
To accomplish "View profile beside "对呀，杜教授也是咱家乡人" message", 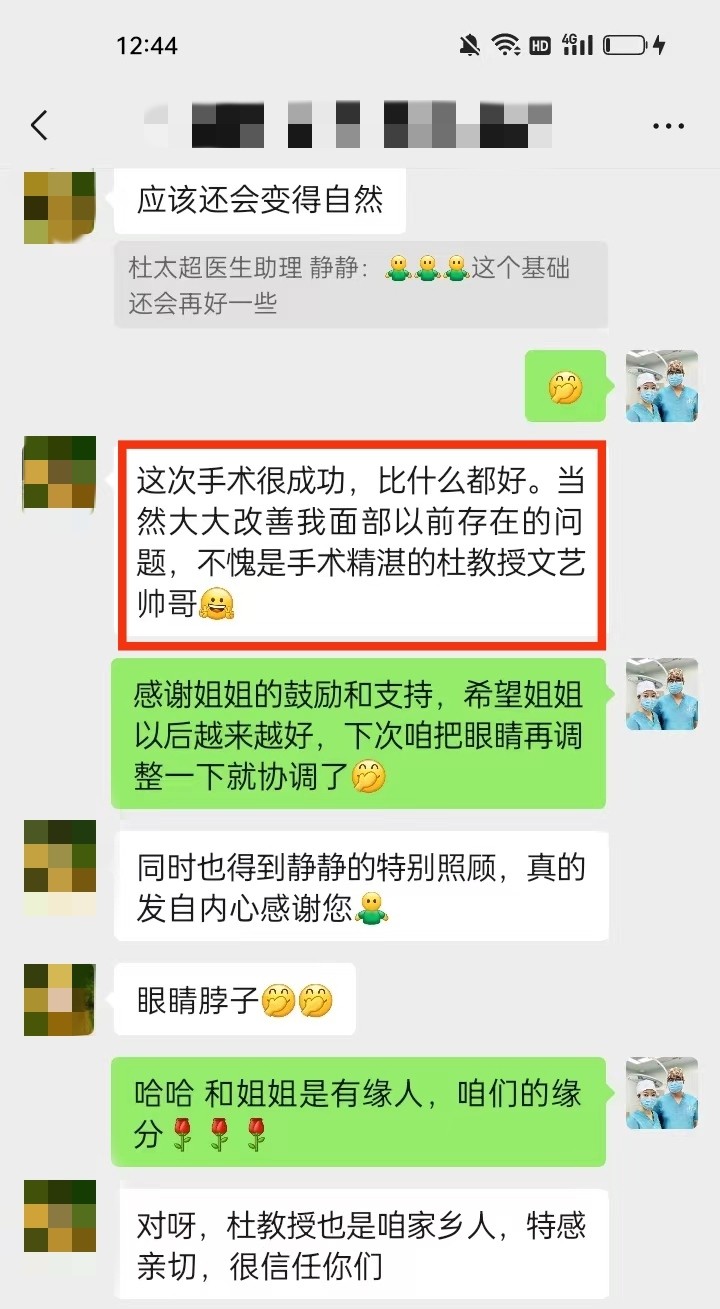I will click(x=59, y=1216).
